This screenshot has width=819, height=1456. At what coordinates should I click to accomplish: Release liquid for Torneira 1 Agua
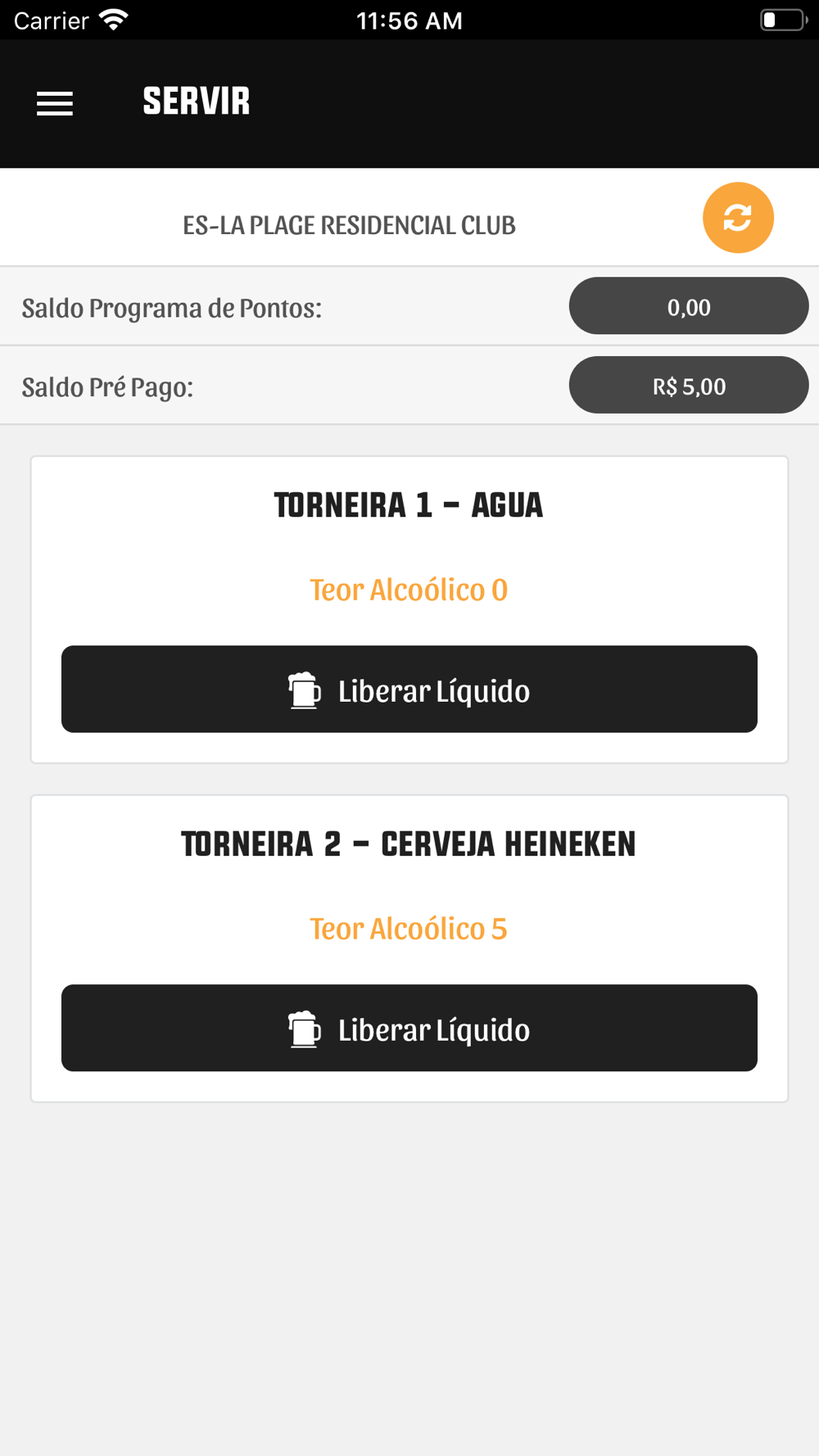(x=409, y=690)
